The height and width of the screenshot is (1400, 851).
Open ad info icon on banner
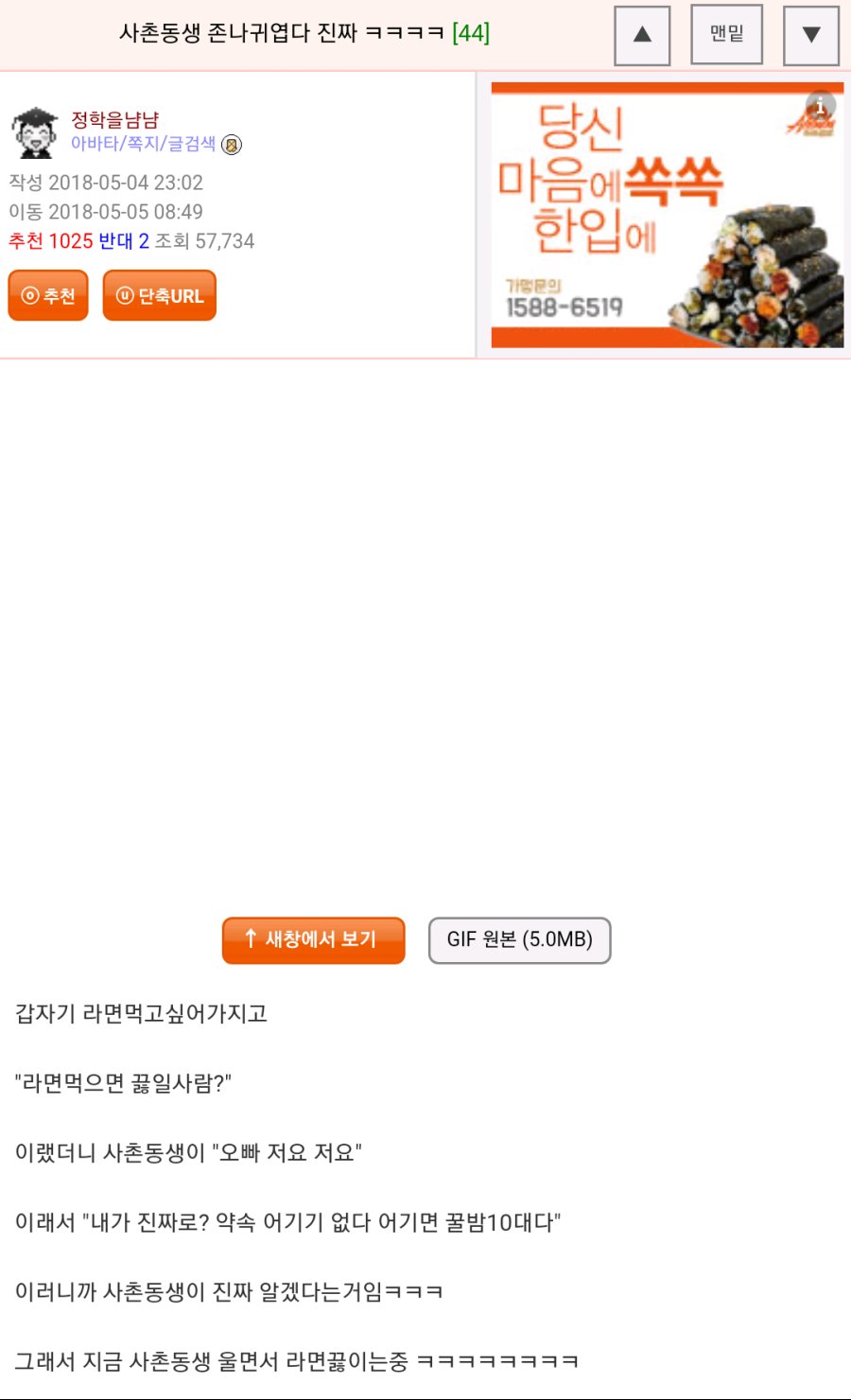pyautogui.click(x=820, y=106)
